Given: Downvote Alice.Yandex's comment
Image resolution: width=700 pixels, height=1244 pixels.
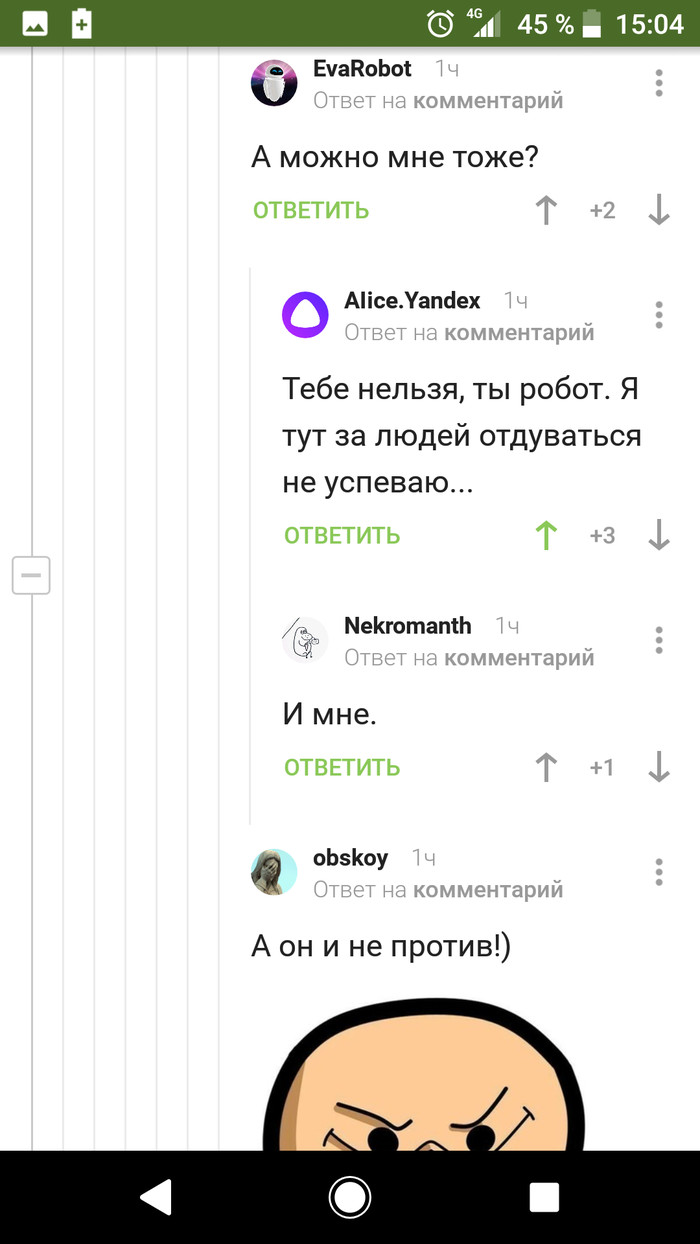Looking at the screenshot, I should click(658, 535).
